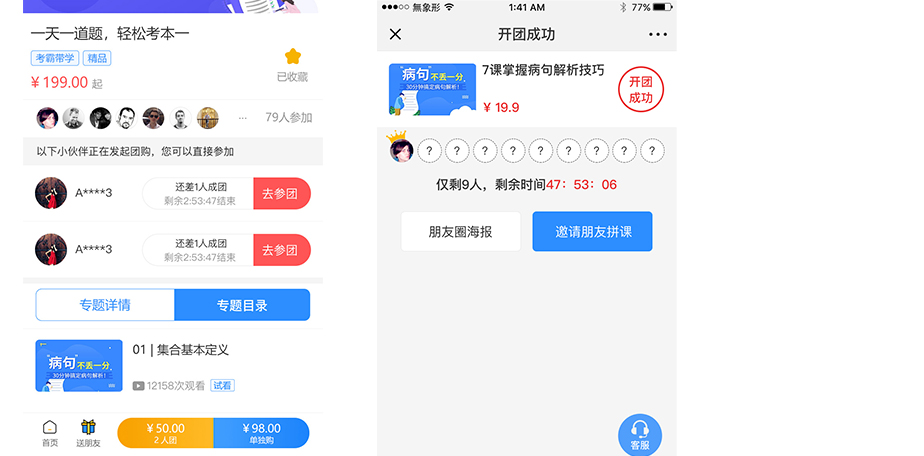The height and width of the screenshot is (456, 924).
Task: Close the 开团成功 page
Action: coord(395,35)
